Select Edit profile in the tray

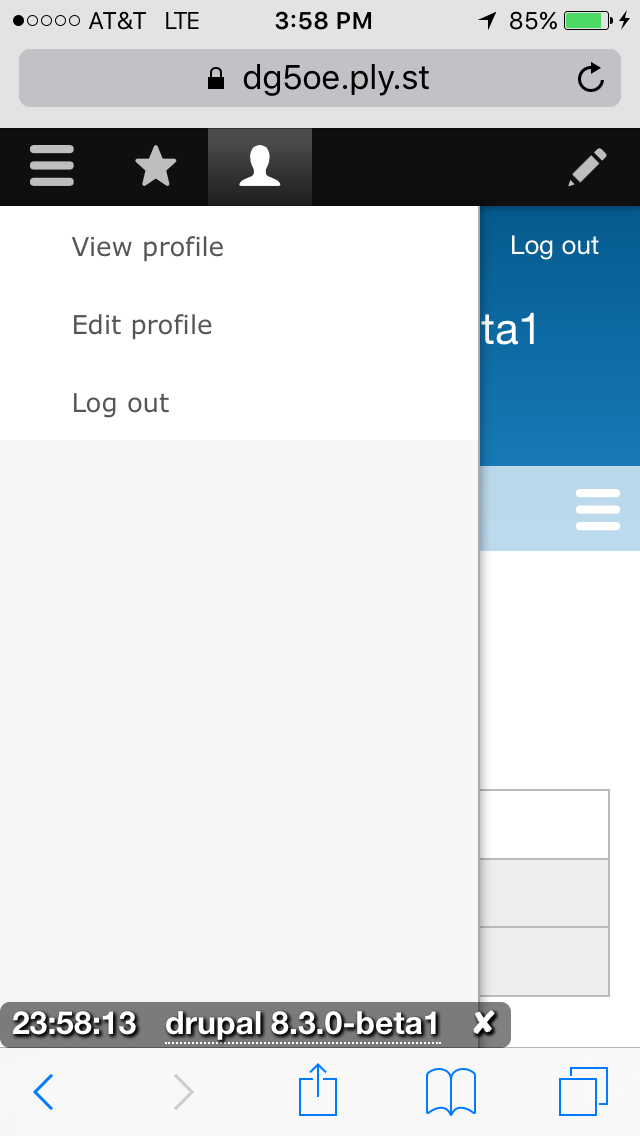[x=142, y=325]
